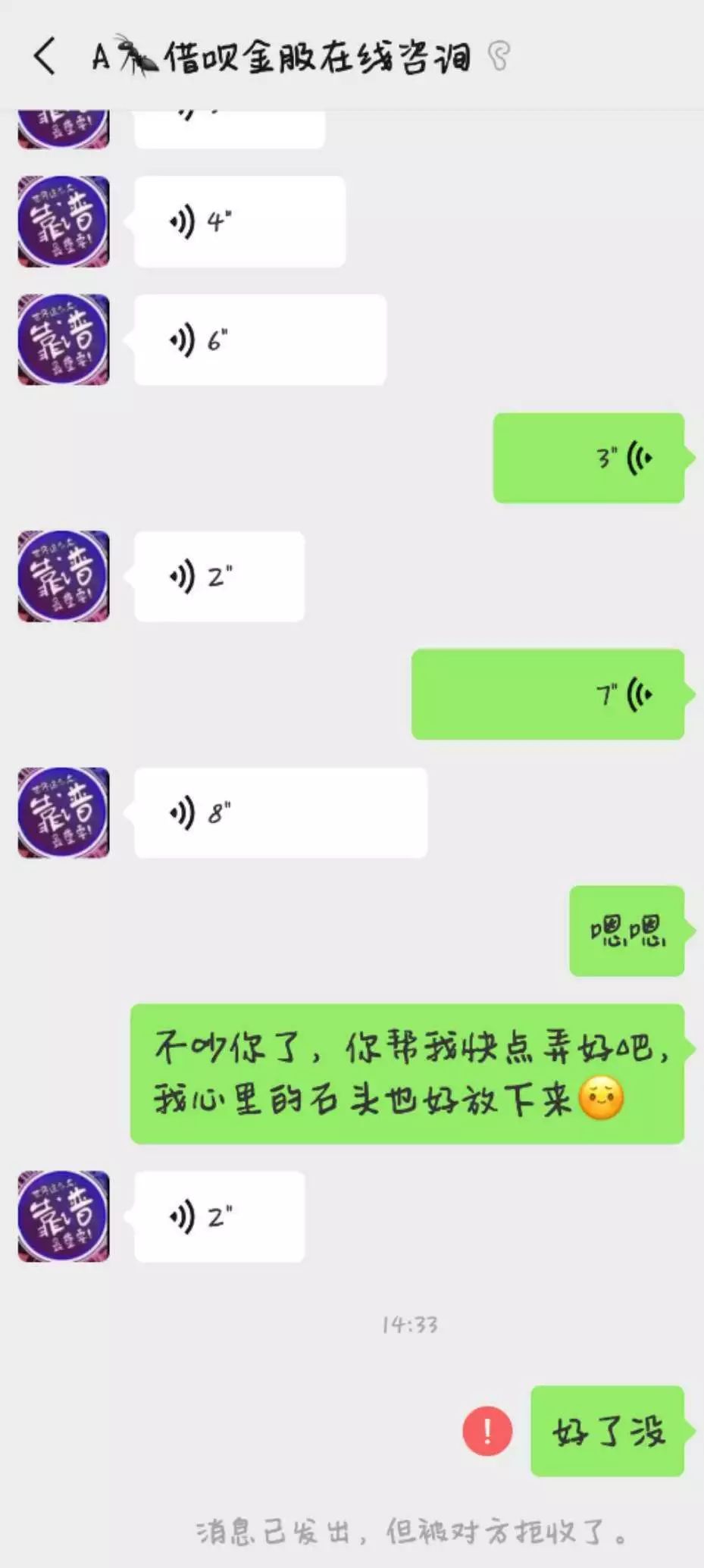Play the received 6-second voice message
The height and width of the screenshot is (1568, 704).
(x=259, y=340)
